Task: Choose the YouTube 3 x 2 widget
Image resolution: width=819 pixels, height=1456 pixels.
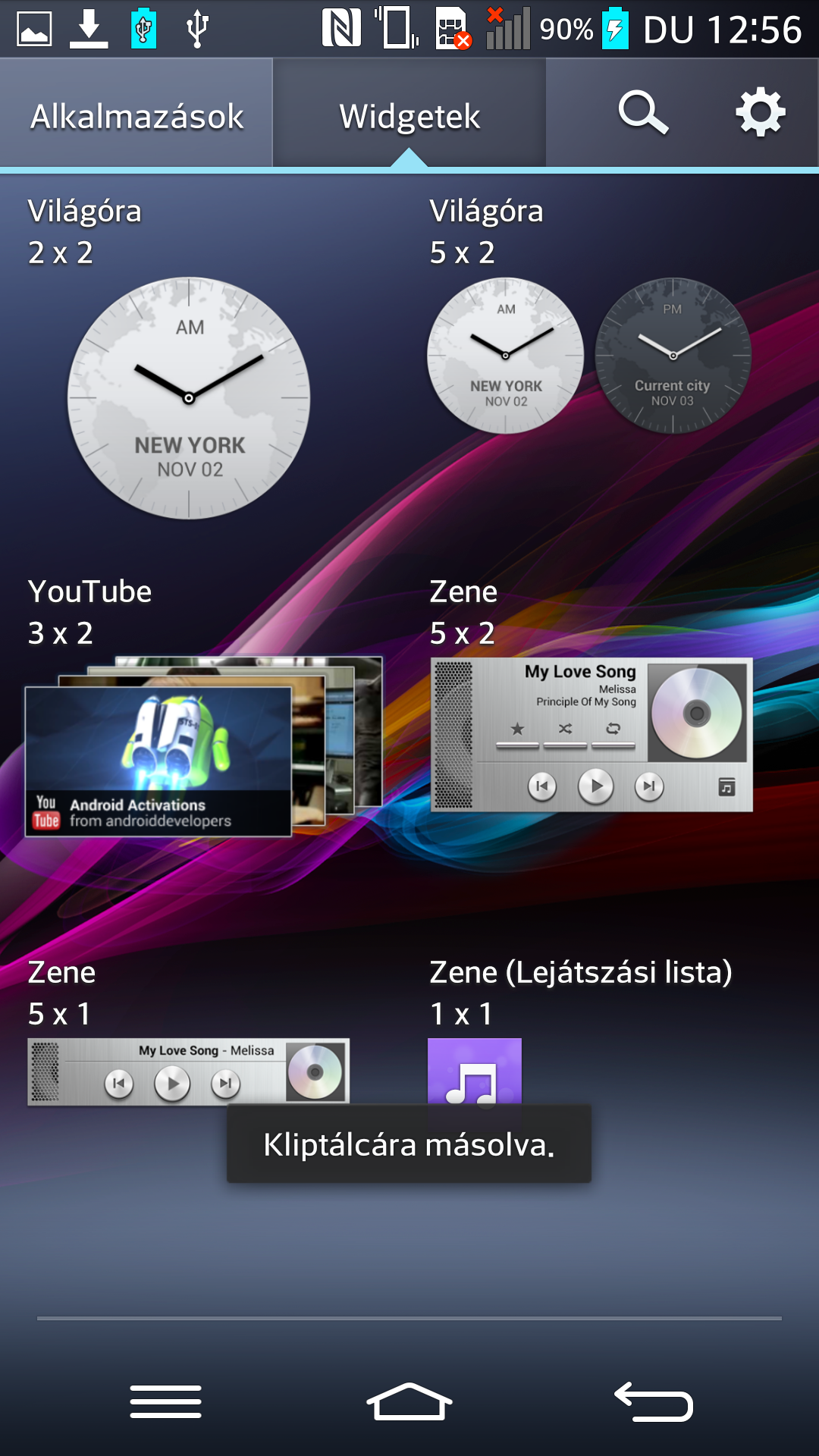Action: (x=203, y=747)
